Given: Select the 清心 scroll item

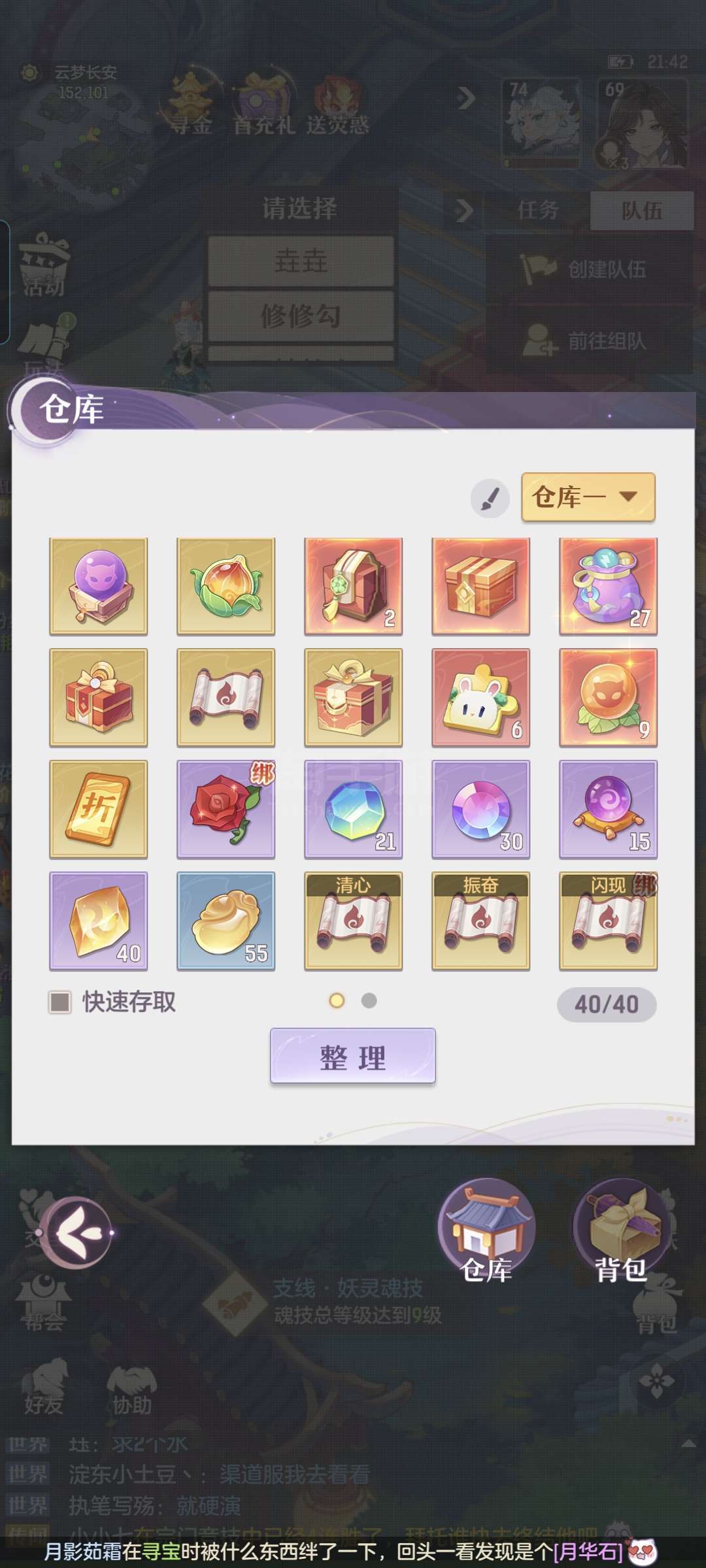Looking at the screenshot, I should [353, 921].
